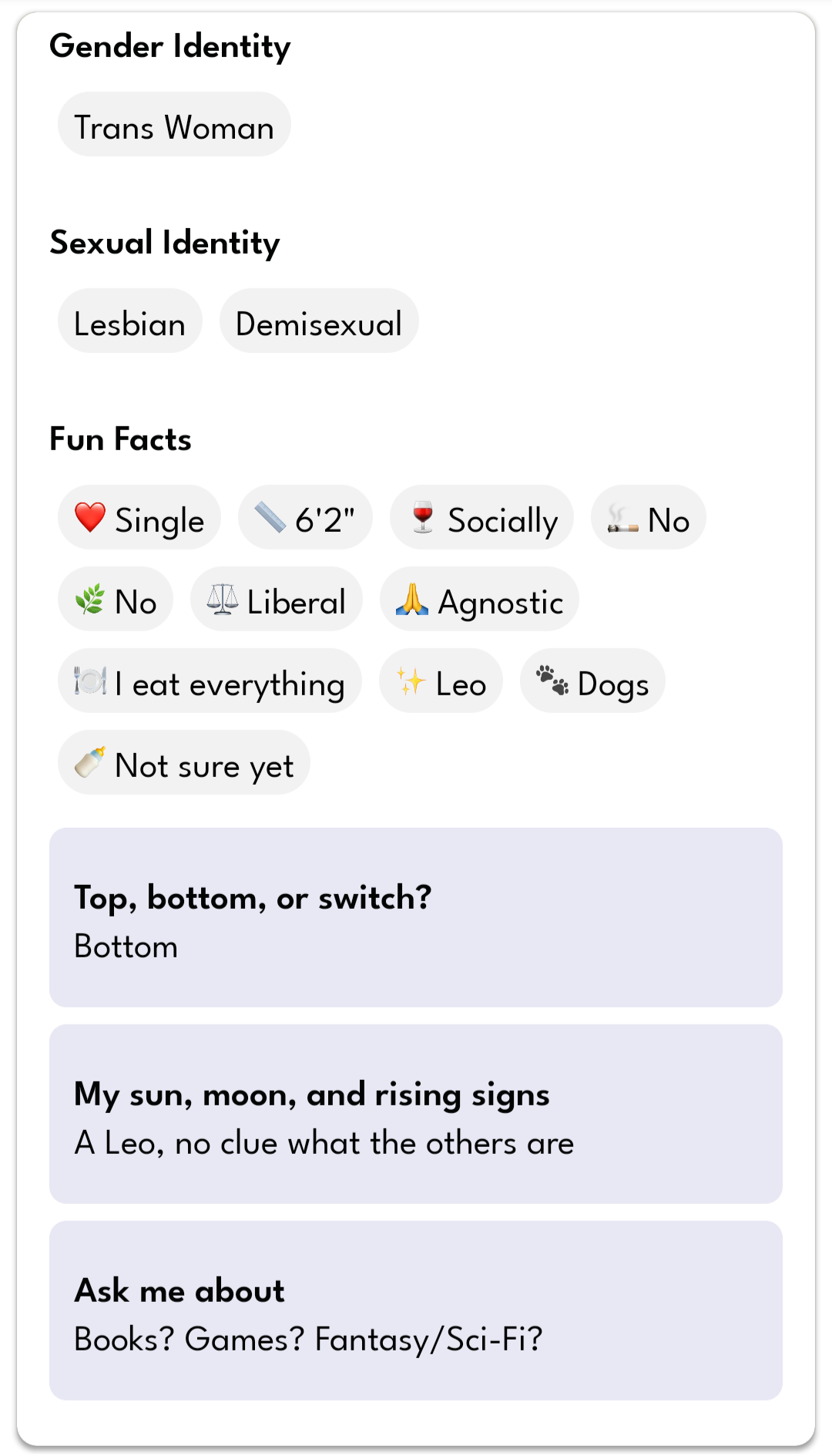Tap the Leo star sign chip
The image size is (832, 1456).
click(x=441, y=681)
